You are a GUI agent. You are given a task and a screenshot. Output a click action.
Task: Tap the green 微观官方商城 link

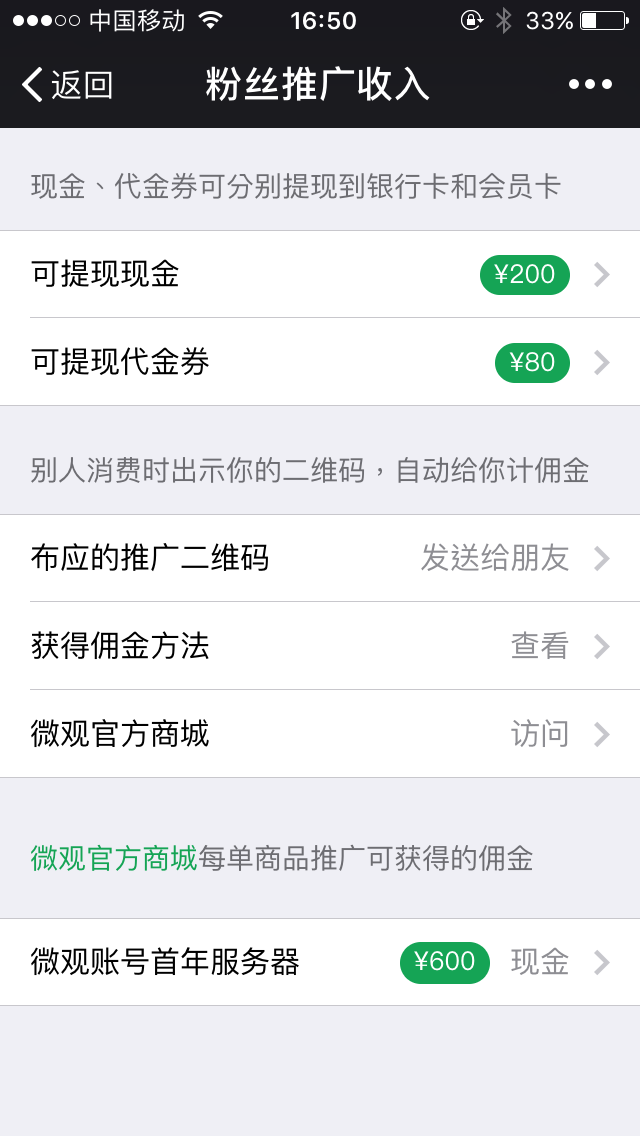click(x=114, y=859)
